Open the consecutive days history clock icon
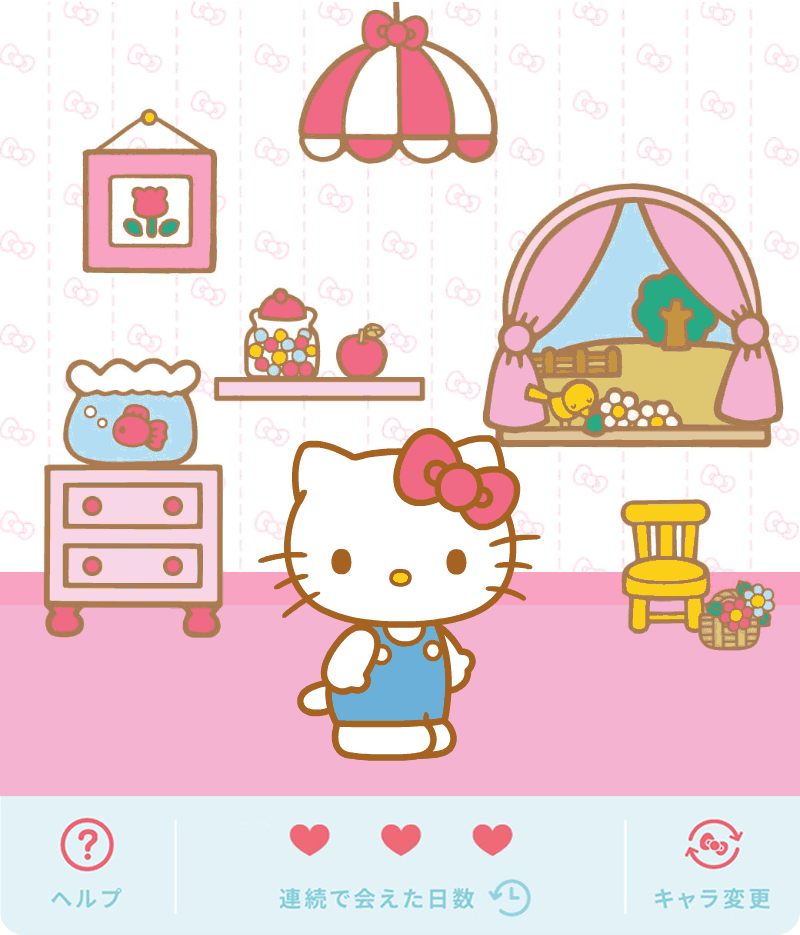 point(510,897)
